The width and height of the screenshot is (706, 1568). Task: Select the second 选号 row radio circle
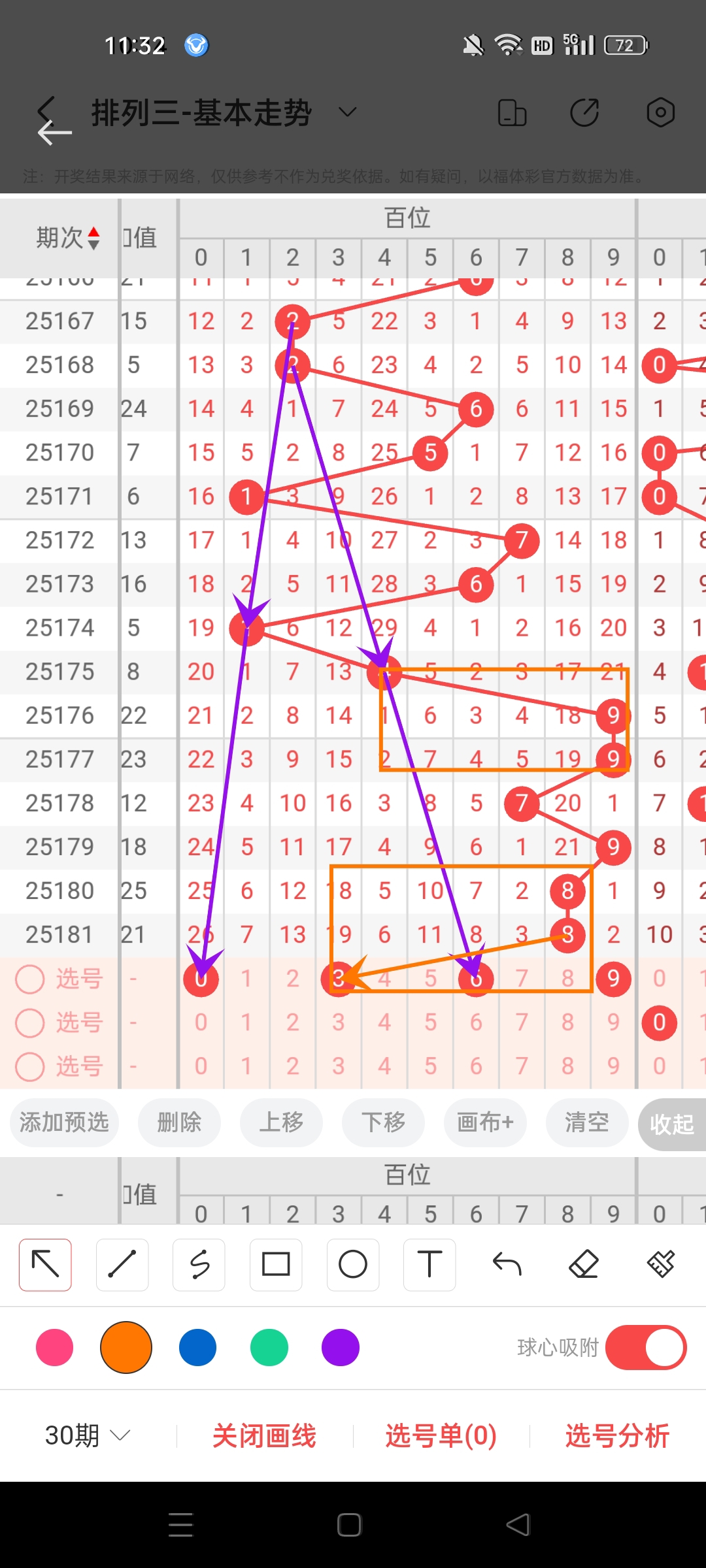pos(29,1022)
